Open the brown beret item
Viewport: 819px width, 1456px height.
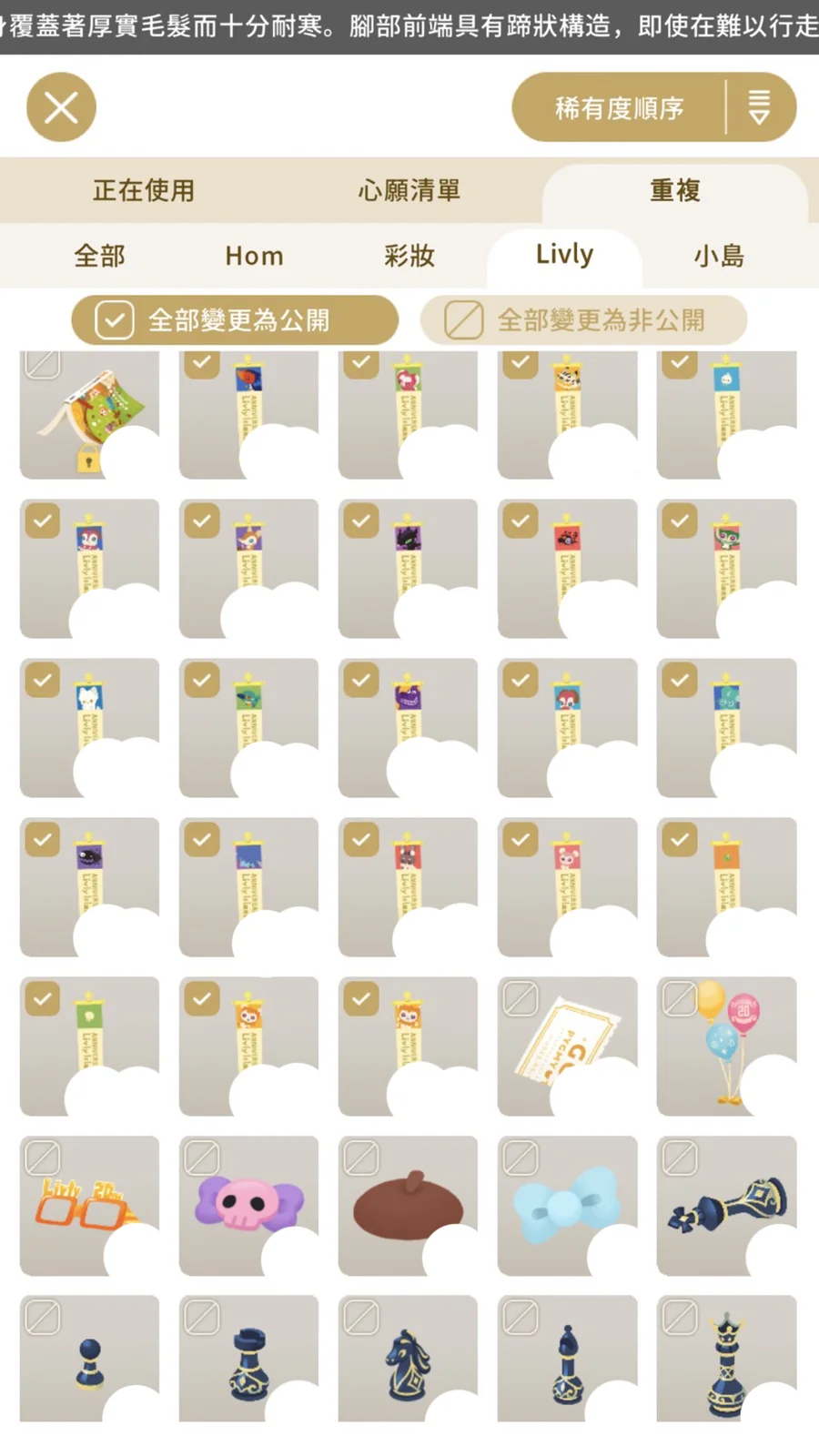(408, 1206)
